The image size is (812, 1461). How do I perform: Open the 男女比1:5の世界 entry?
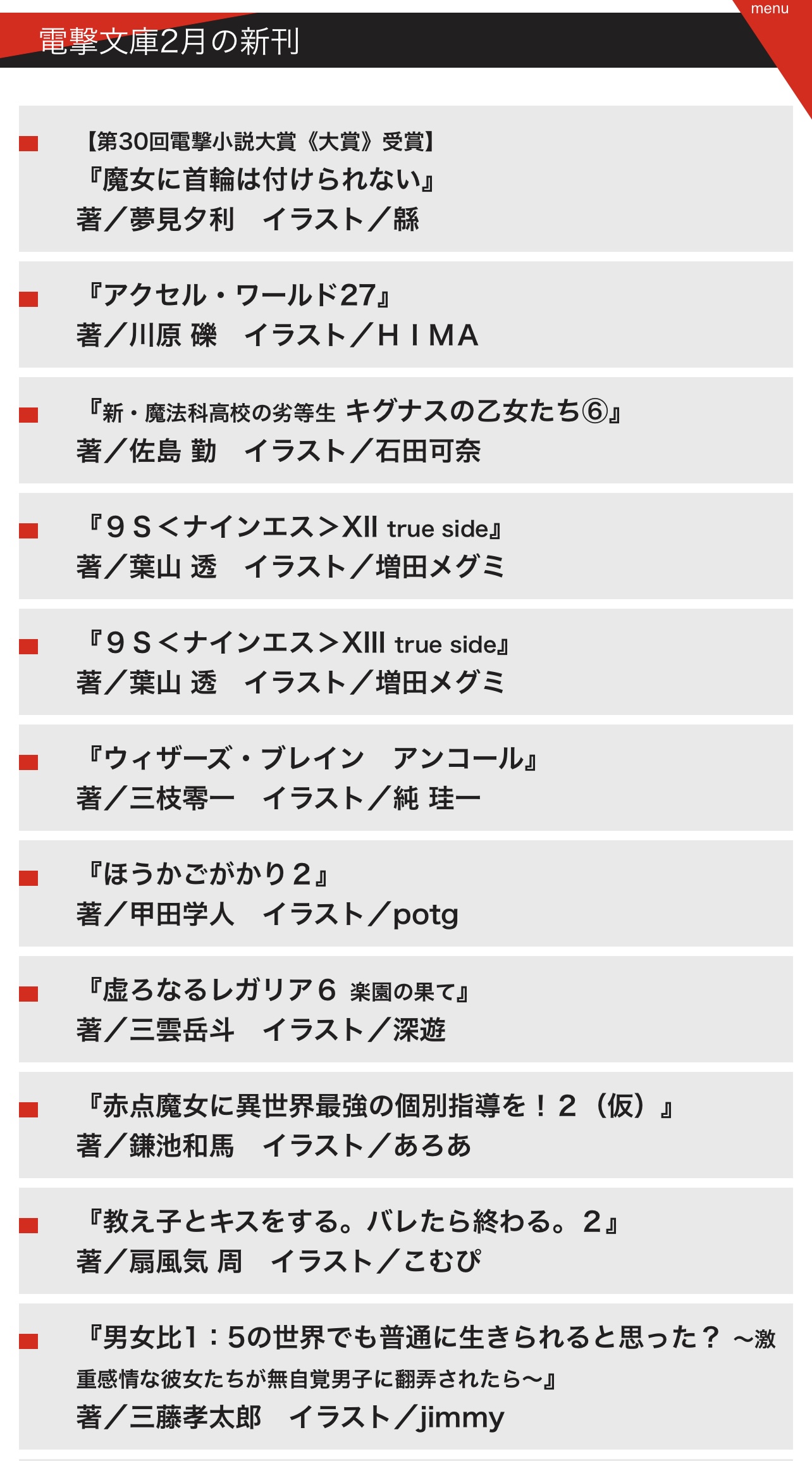pos(405,1338)
